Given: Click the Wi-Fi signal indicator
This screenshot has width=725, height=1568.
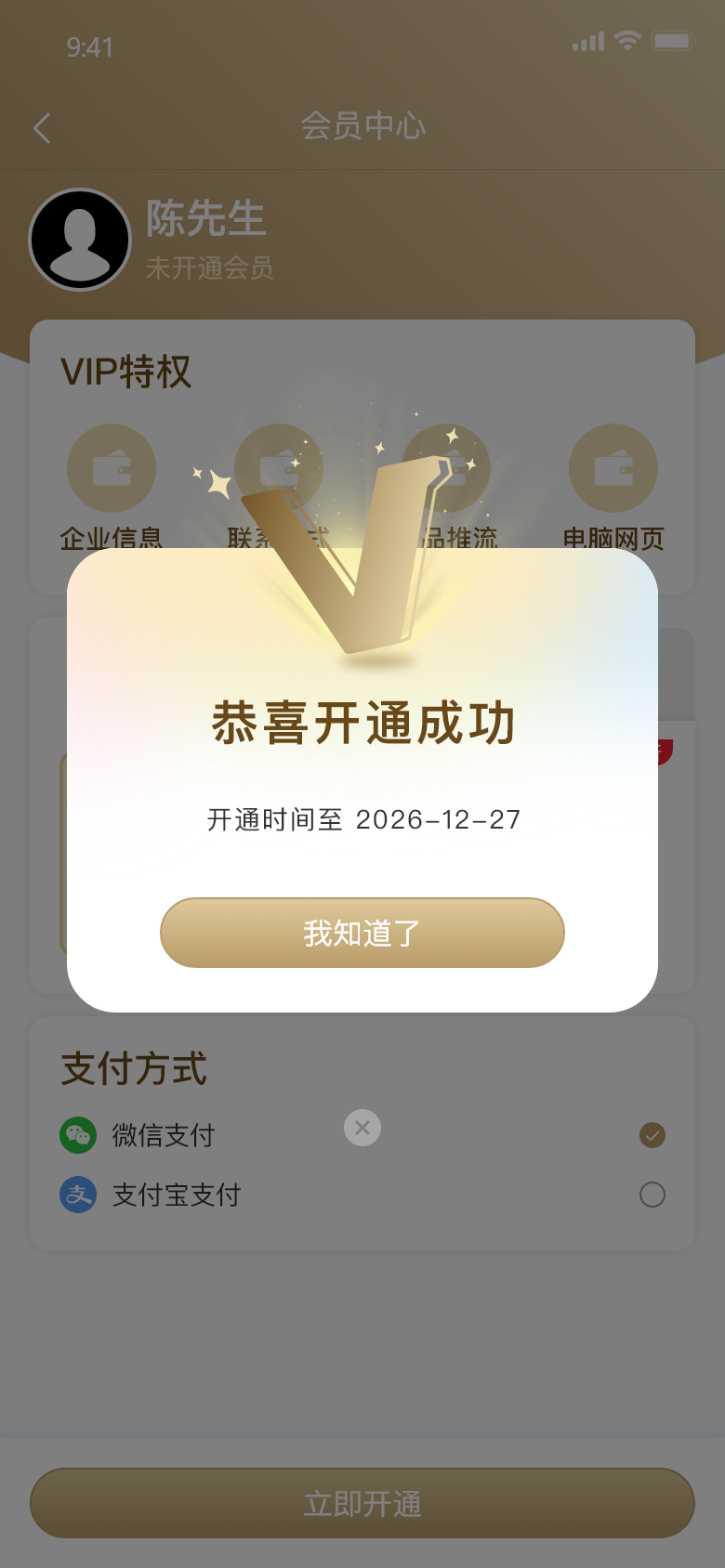Looking at the screenshot, I should click(629, 40).
